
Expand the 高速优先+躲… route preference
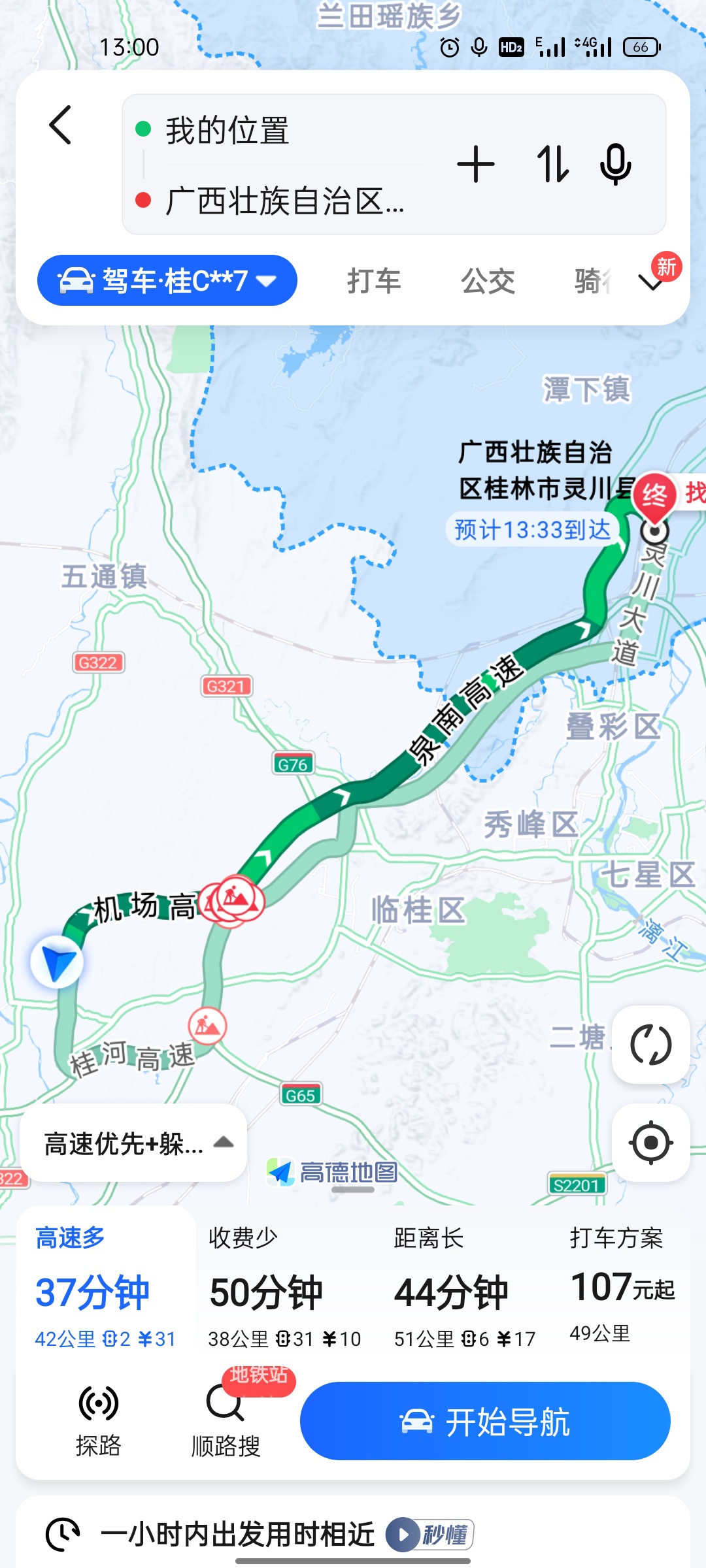coord(134,1143)
